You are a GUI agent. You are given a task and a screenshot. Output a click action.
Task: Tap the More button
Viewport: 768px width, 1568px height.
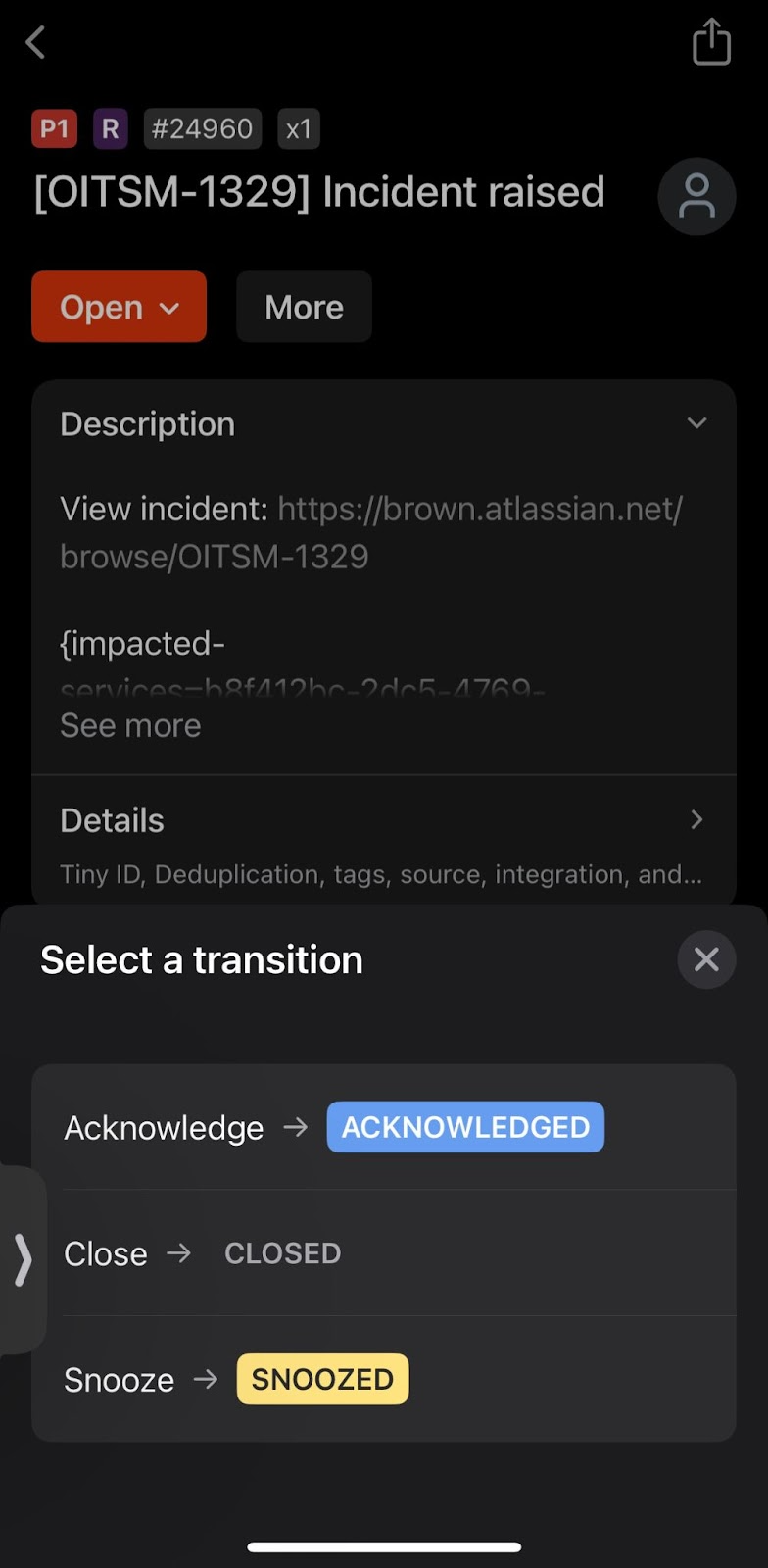(x=304, y=307)
